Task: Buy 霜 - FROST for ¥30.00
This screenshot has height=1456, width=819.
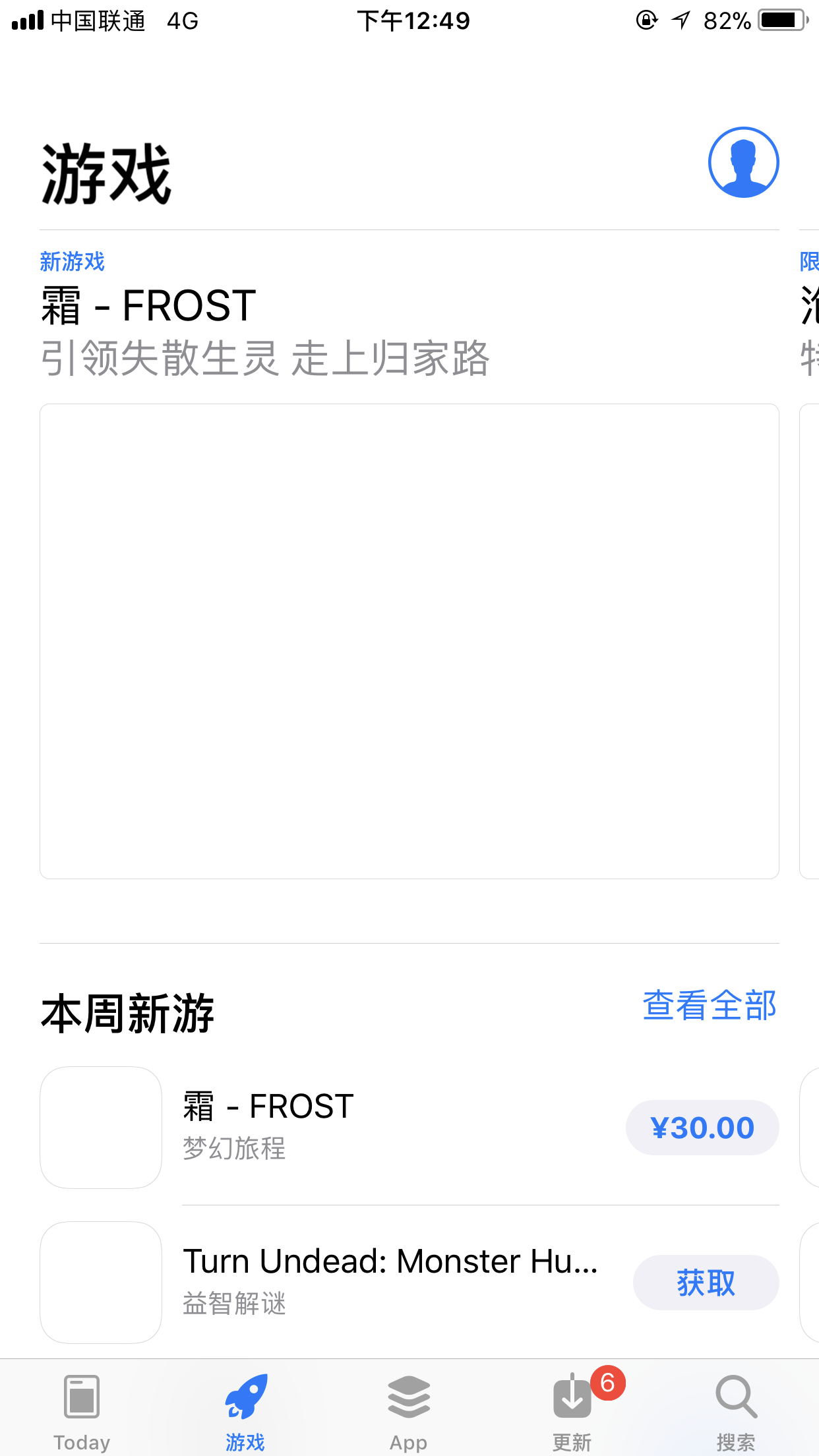Action: 702,1128
